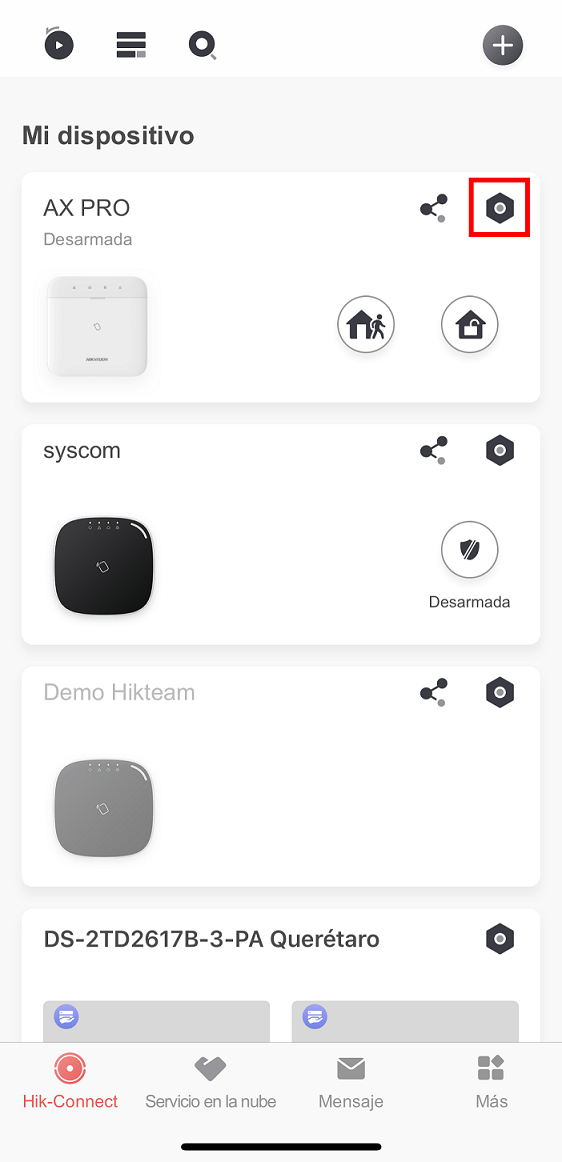Share the Demo Hikteam device
The height and width of the screenshot is (1162, 562).
434,692
